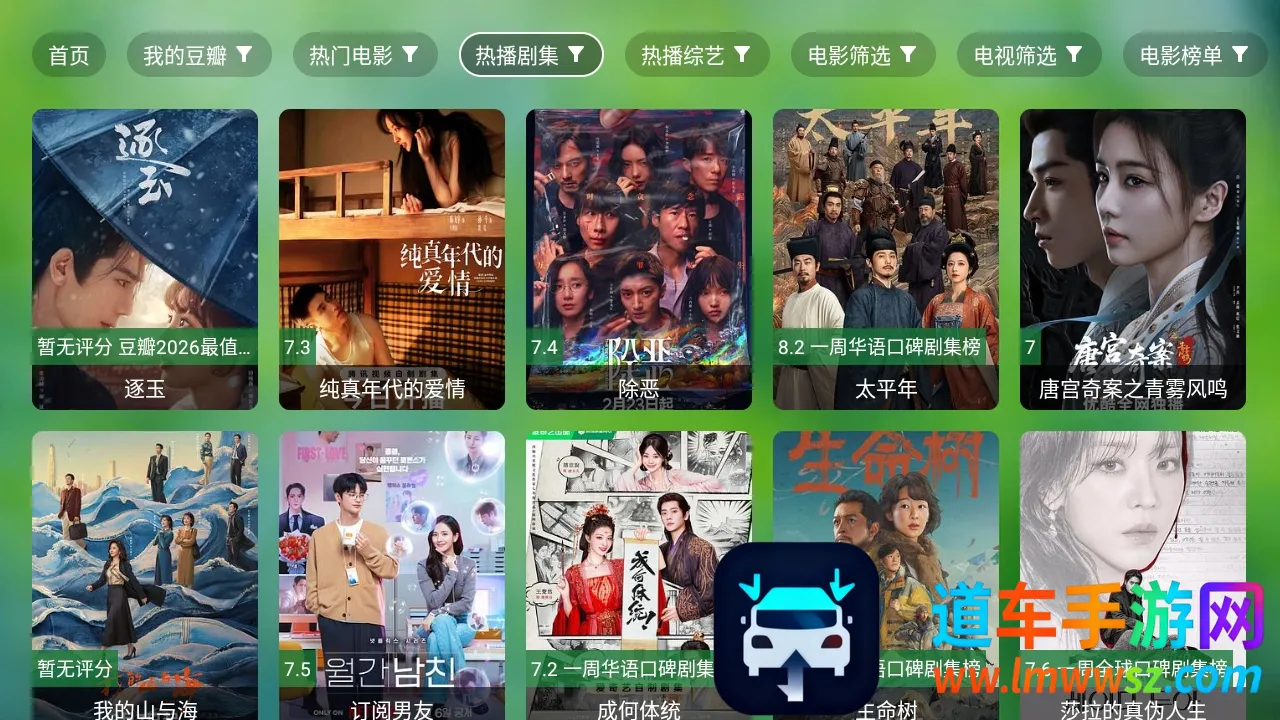Select the 热门电影 tab

pos(365,55)
